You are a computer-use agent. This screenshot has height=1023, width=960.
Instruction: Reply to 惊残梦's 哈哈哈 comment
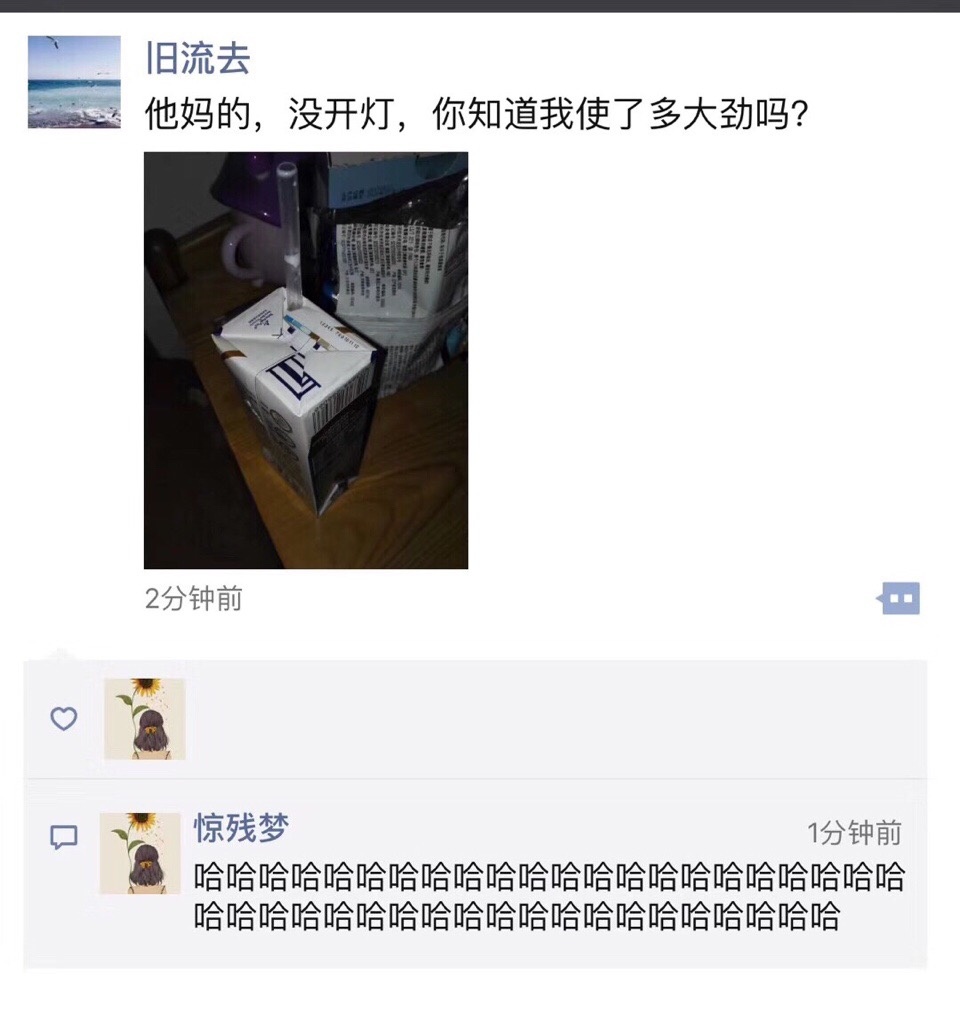[548, 896]
